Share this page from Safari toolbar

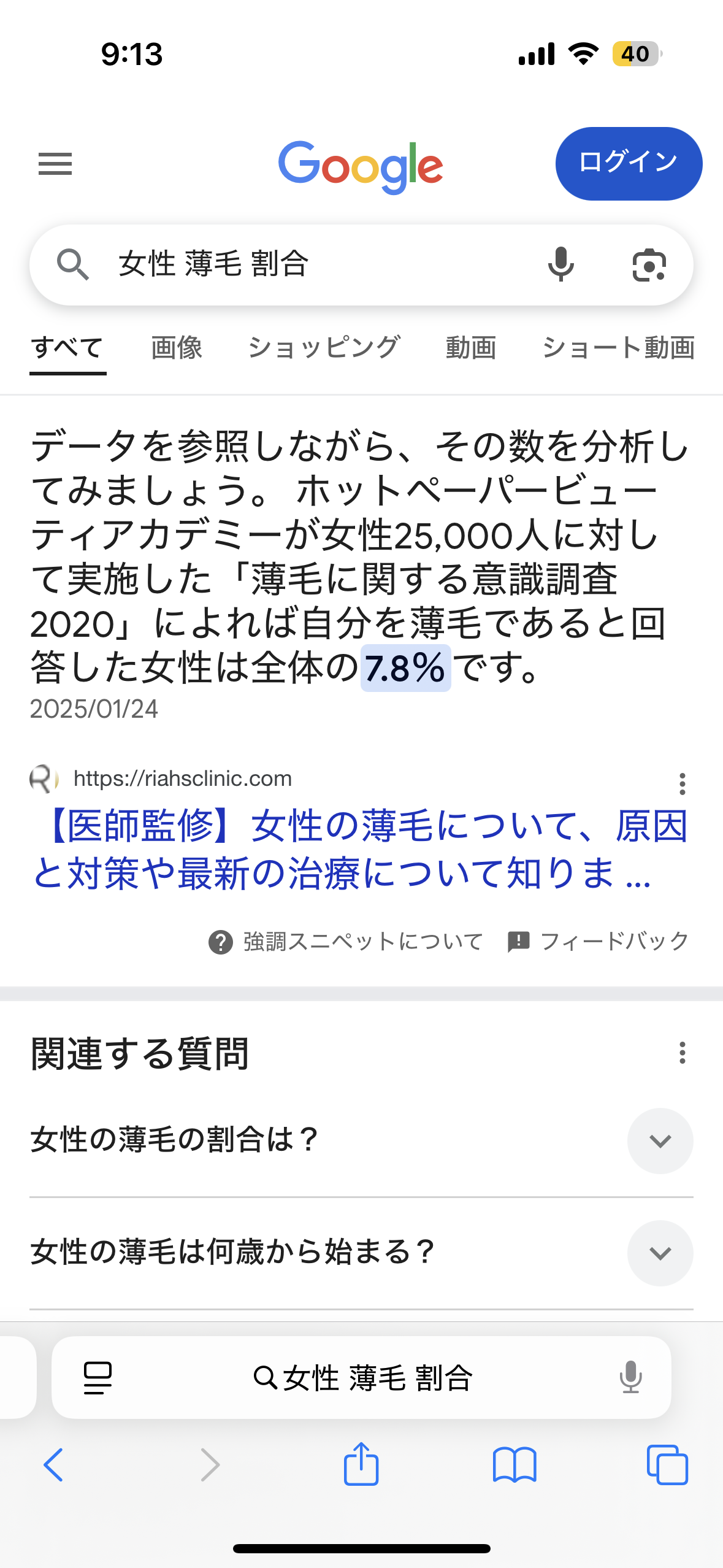[361, 1464]
